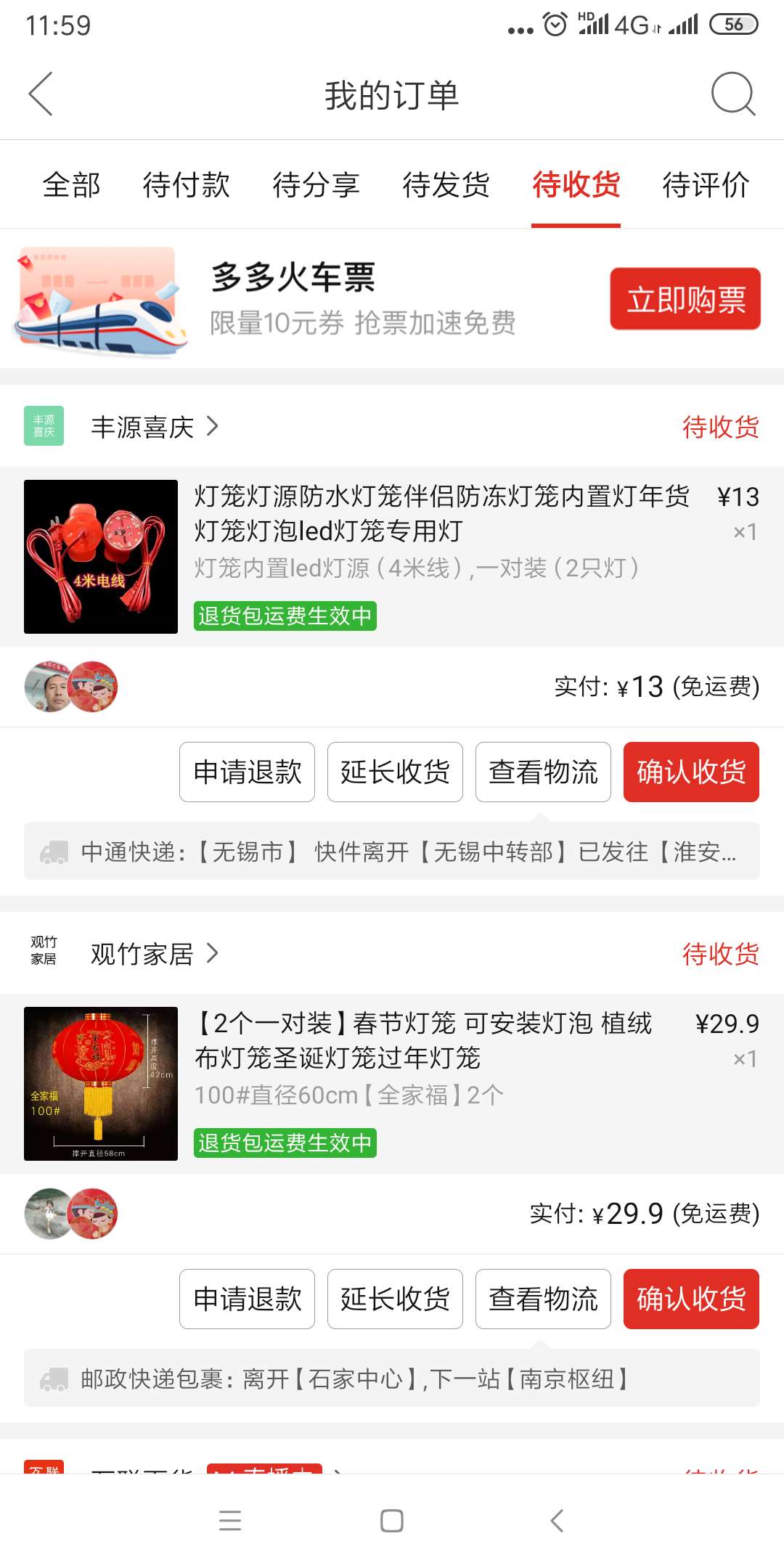This screenshot has width=784, height=1568.
Task: Tap 确认收货 for the 观竹家居 order
Action: point(691,1299)
